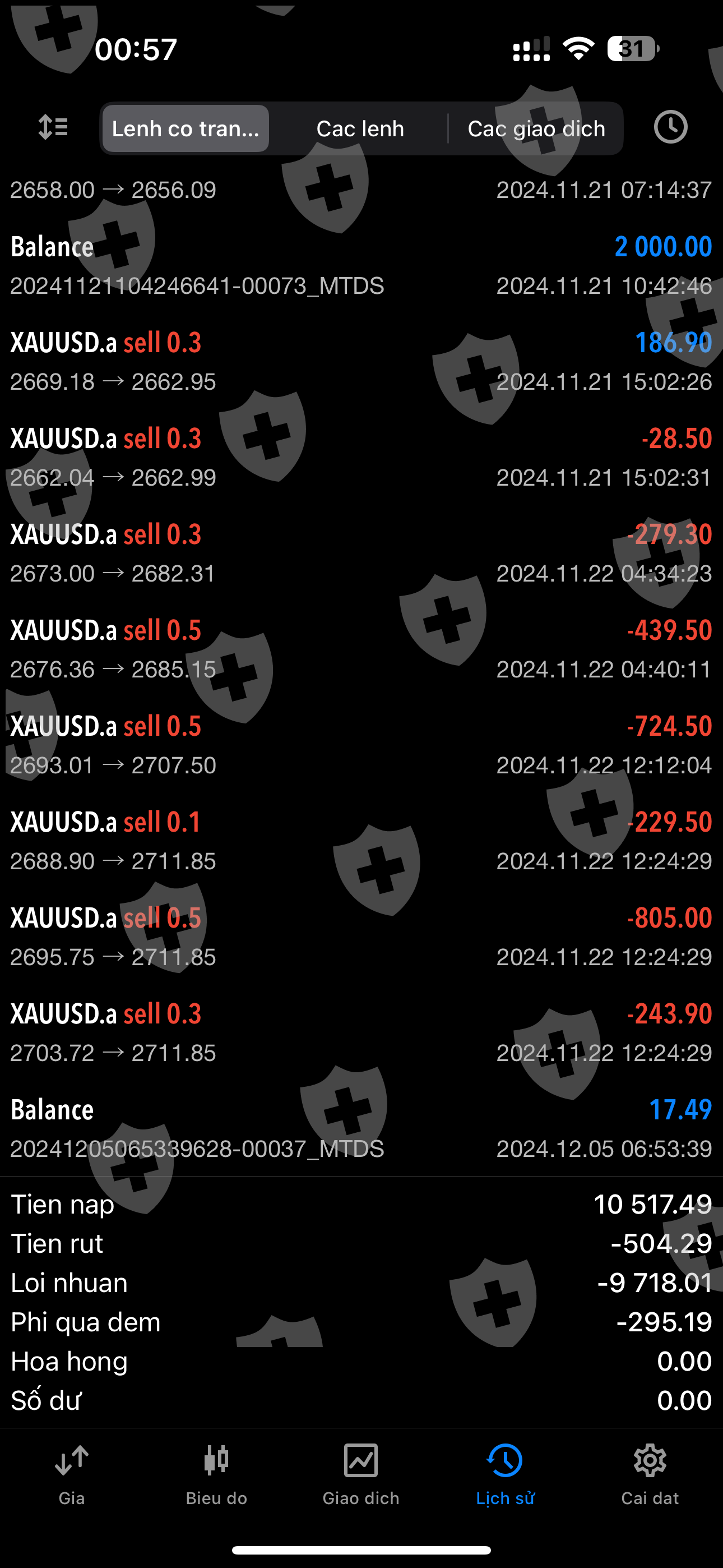Switch to the Cac giao dich segment

pos(536,128)
